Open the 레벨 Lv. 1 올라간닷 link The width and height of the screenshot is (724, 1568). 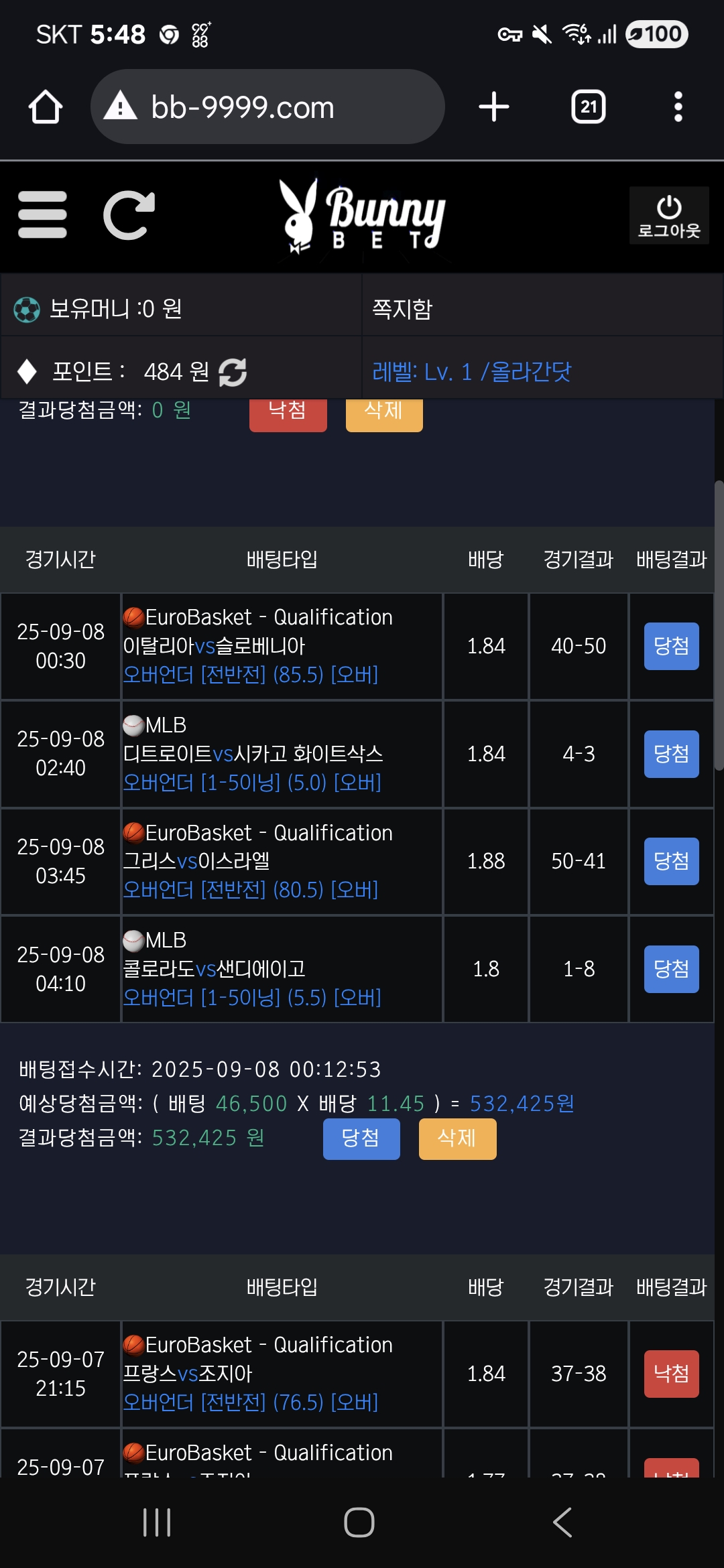point(471,371)
